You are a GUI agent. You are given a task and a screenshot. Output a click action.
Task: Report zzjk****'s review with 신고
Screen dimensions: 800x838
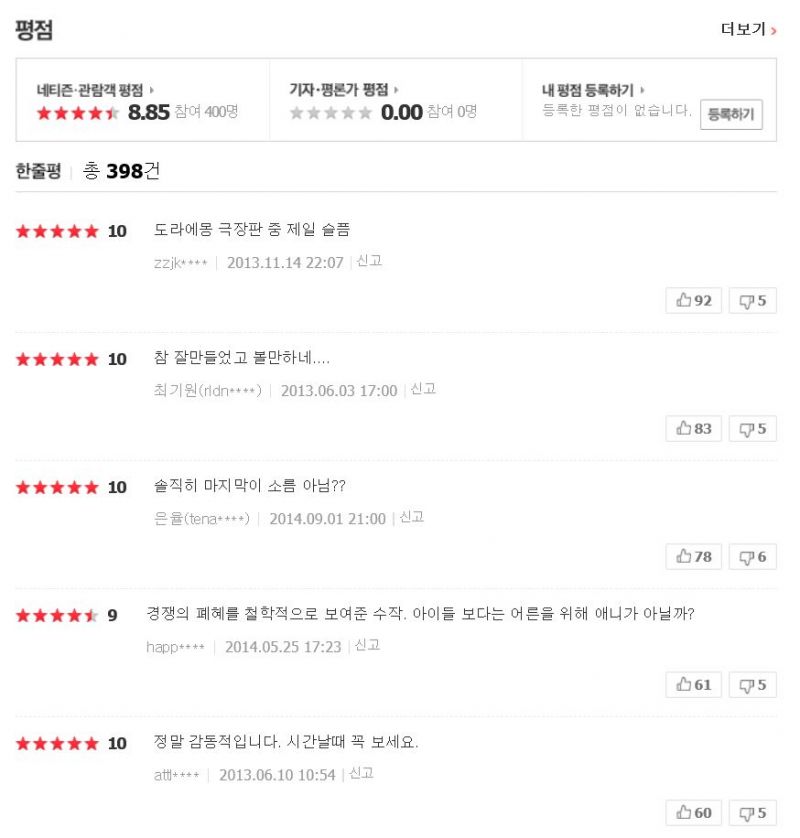[369, 261]
